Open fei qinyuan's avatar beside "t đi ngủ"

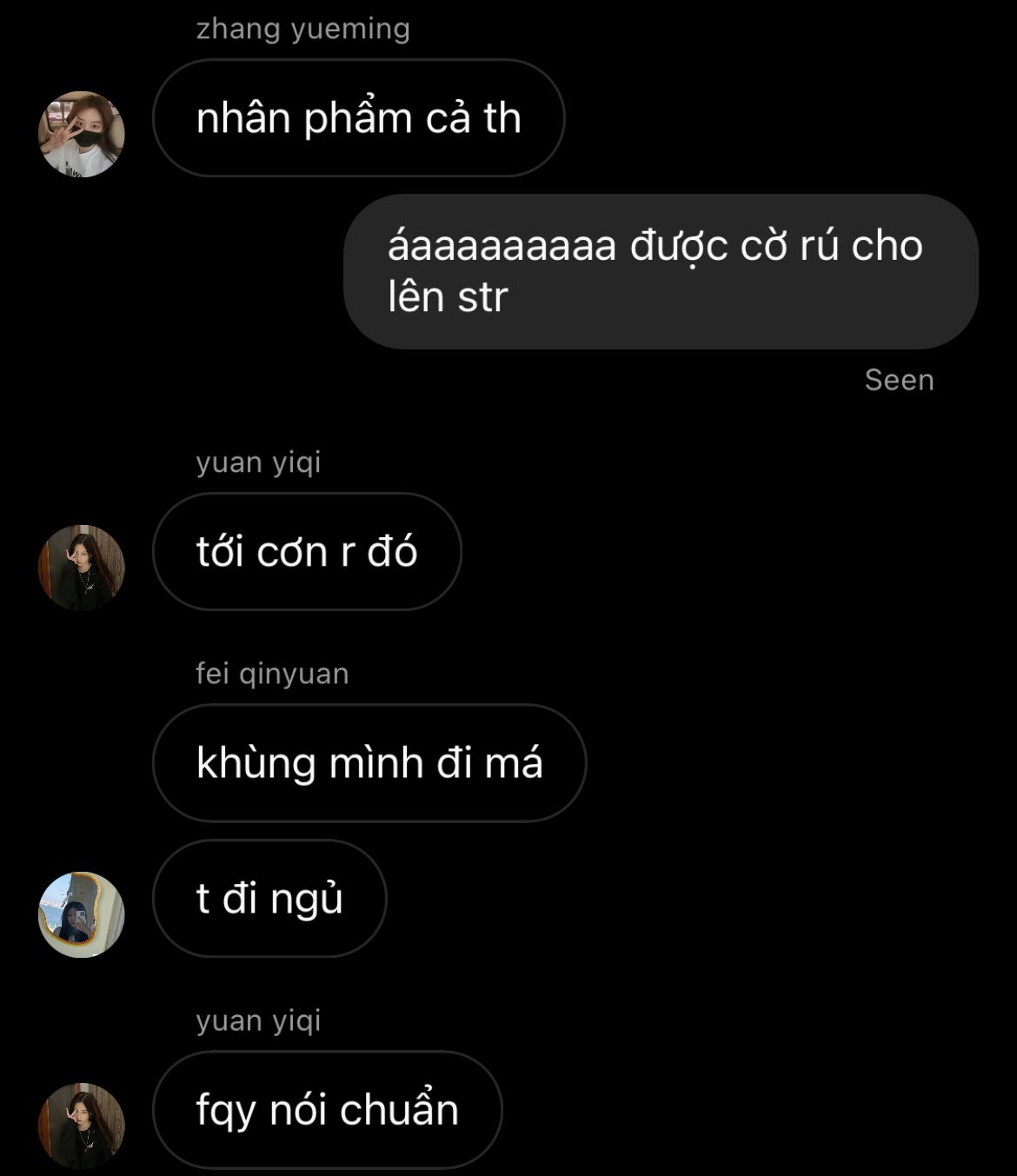pyautogui.click(x=82, y=914)
